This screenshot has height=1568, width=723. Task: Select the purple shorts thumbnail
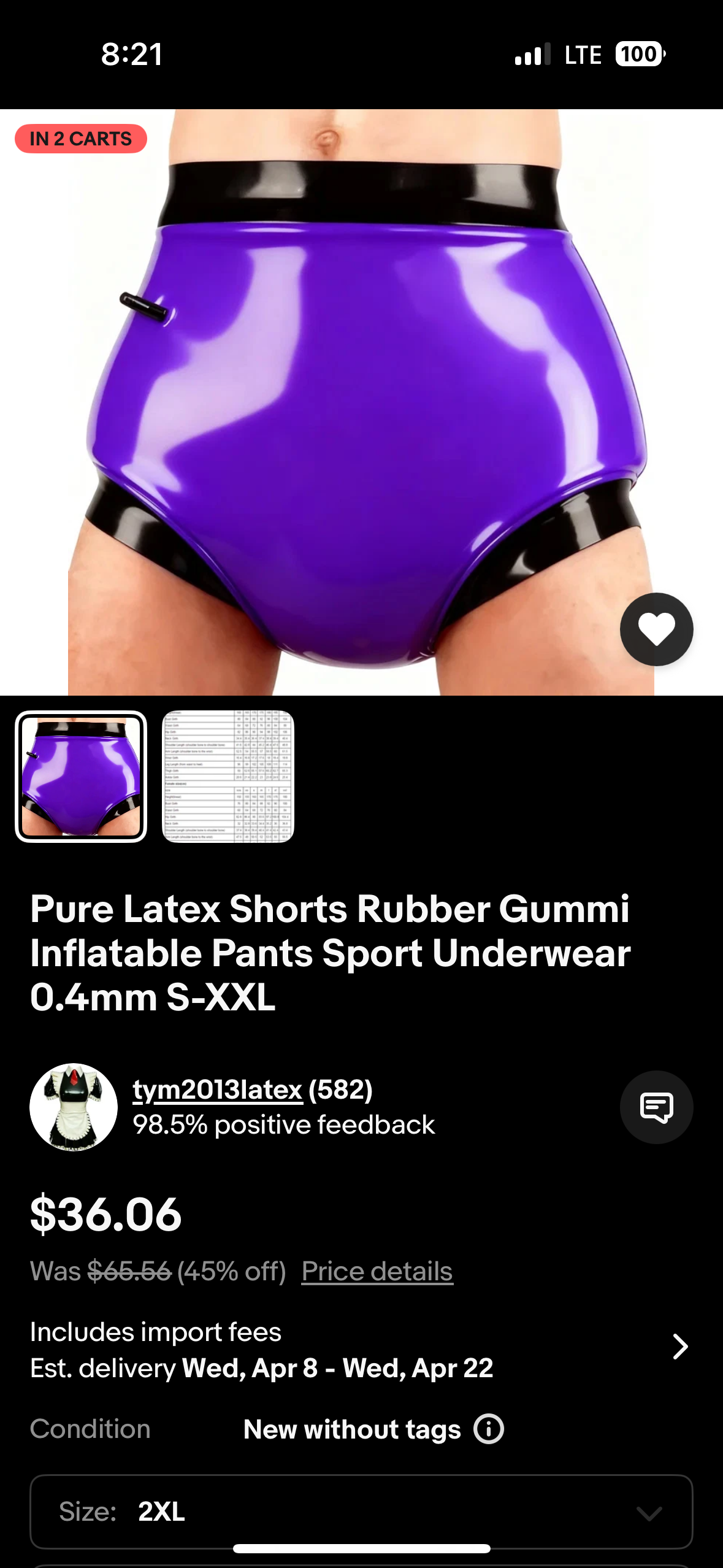tap(81, 777)
